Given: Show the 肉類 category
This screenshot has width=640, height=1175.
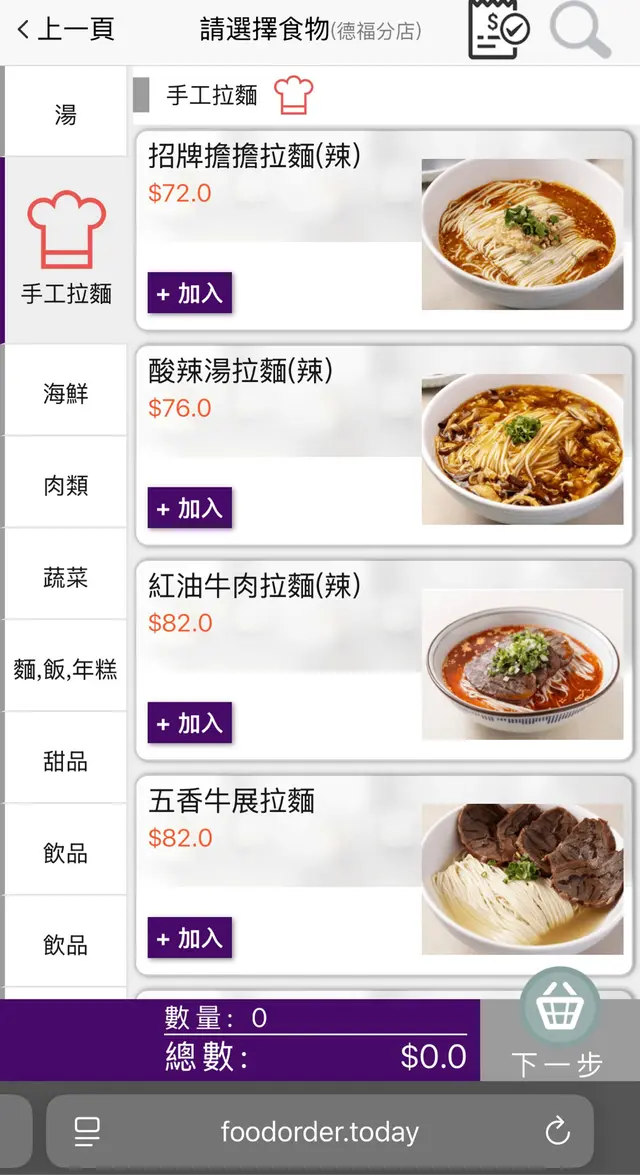Looking at the screenshot, I should coord(66,486).
